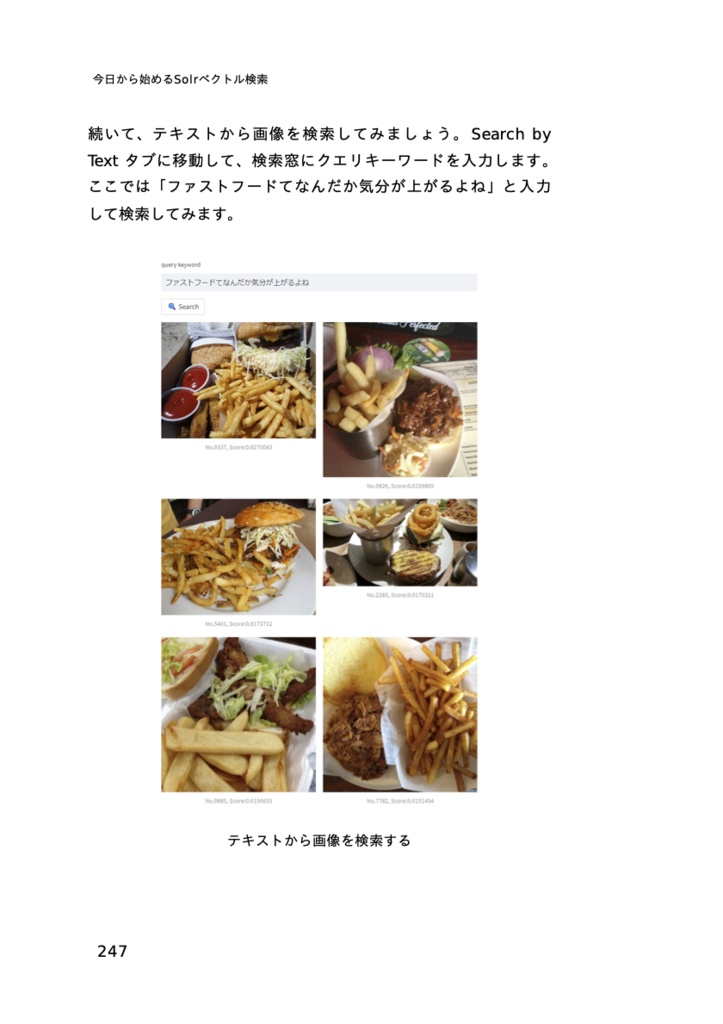
Task: Click the magnifier icon on the Search button
Action: click(x=170, y=306)
